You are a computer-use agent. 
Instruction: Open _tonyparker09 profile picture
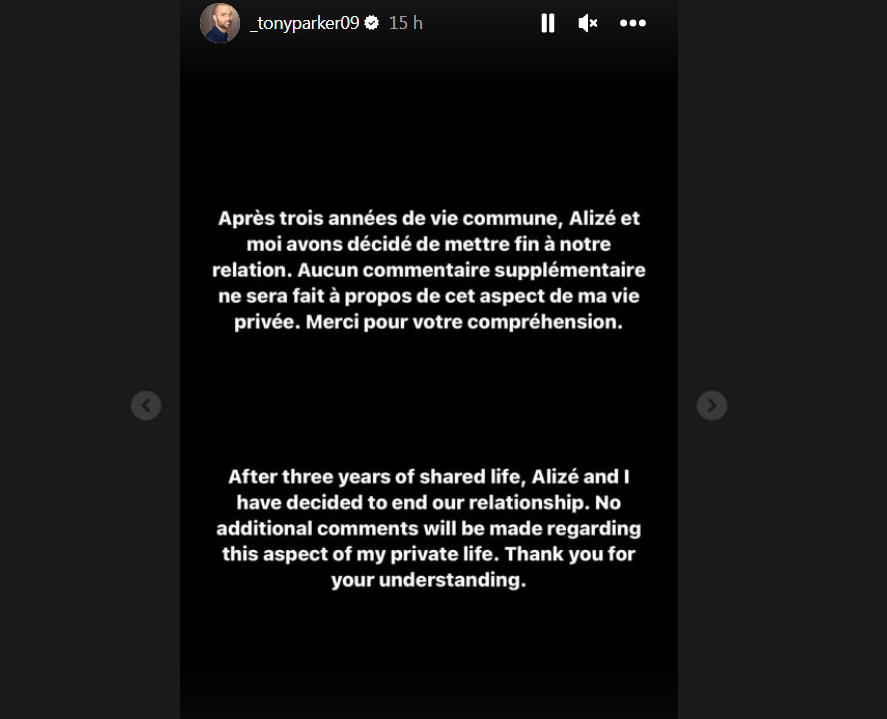(x=220, y=23)
